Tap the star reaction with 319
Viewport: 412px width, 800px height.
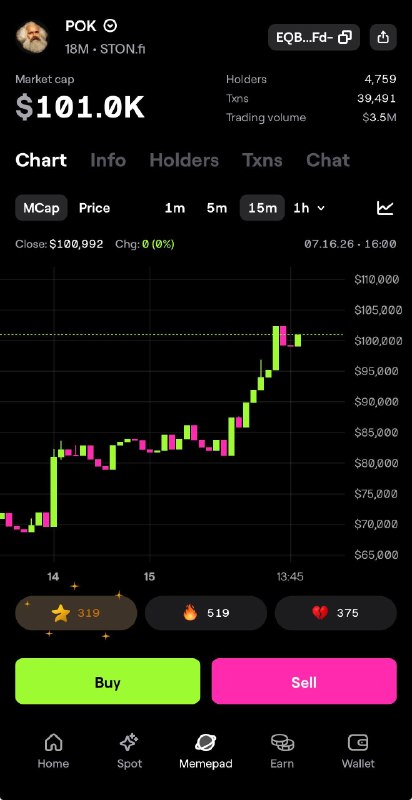[76, 613]
